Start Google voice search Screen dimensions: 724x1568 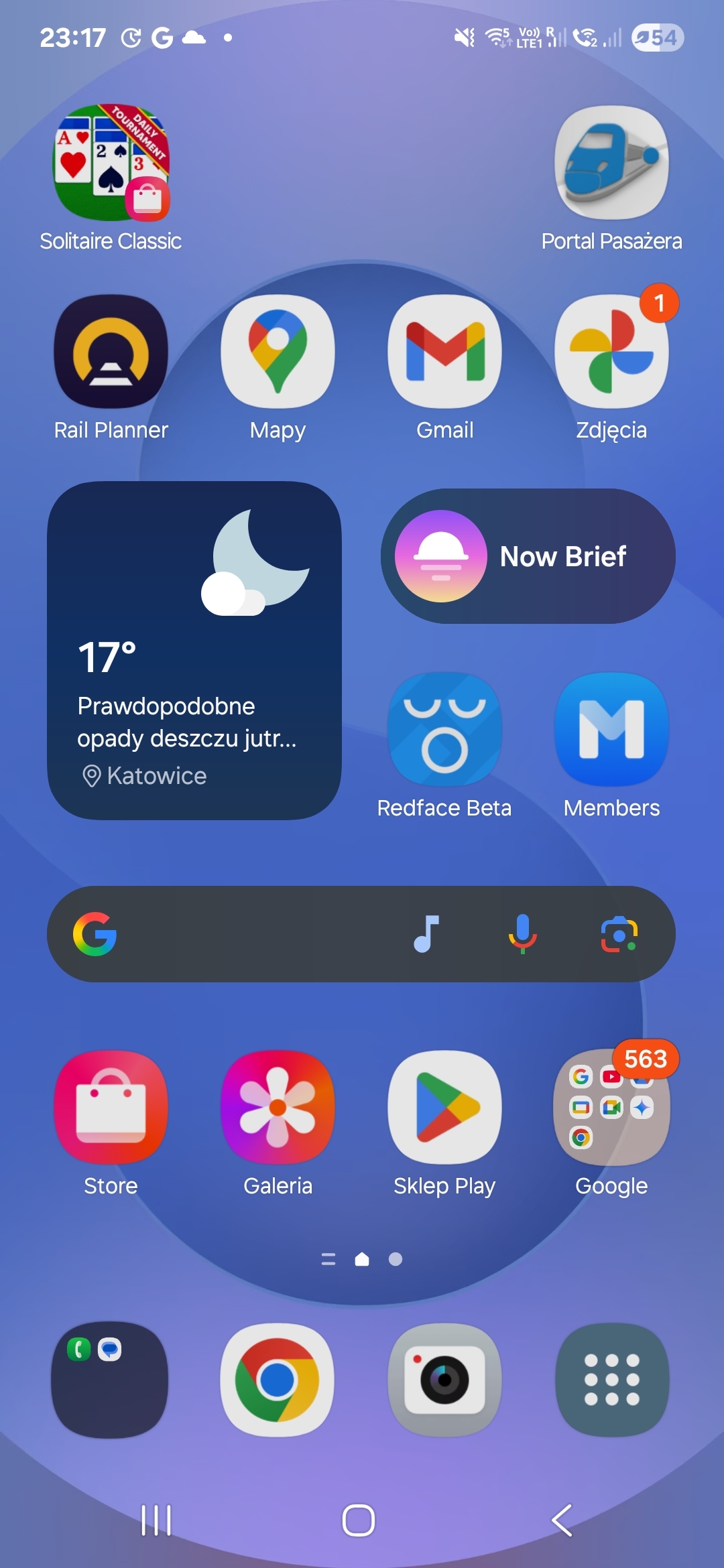[523, 934]
